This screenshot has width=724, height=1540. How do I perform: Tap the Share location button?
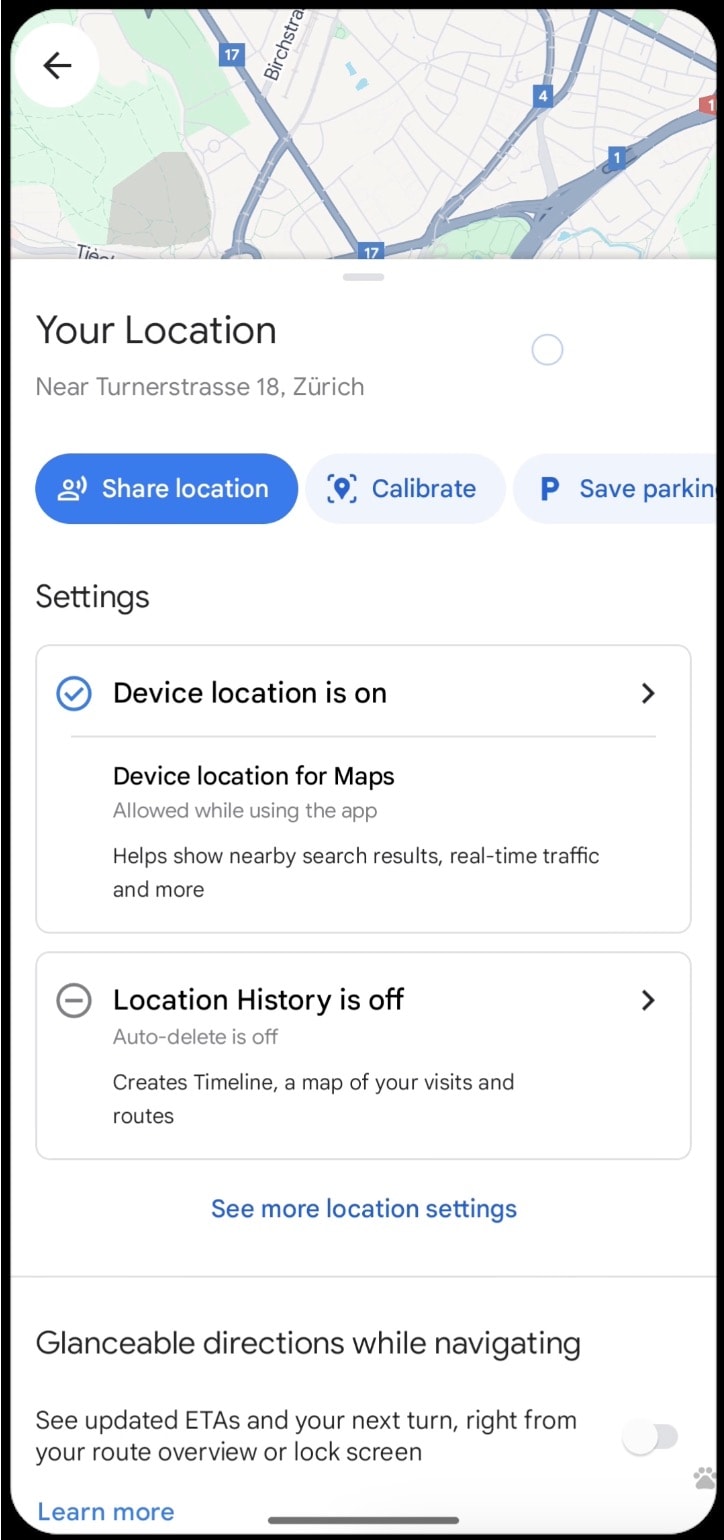(167, 489)
